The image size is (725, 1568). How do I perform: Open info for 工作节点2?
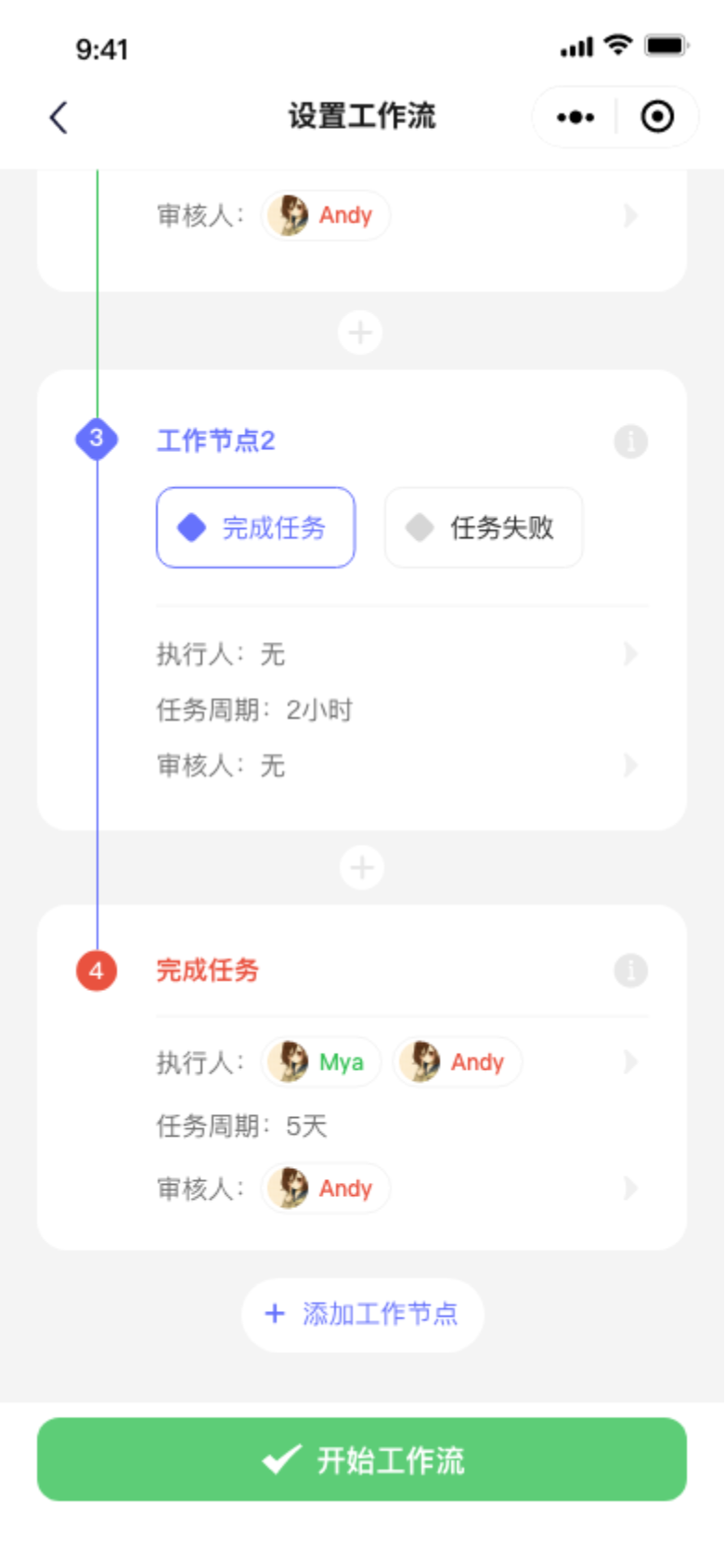[630, 442]
